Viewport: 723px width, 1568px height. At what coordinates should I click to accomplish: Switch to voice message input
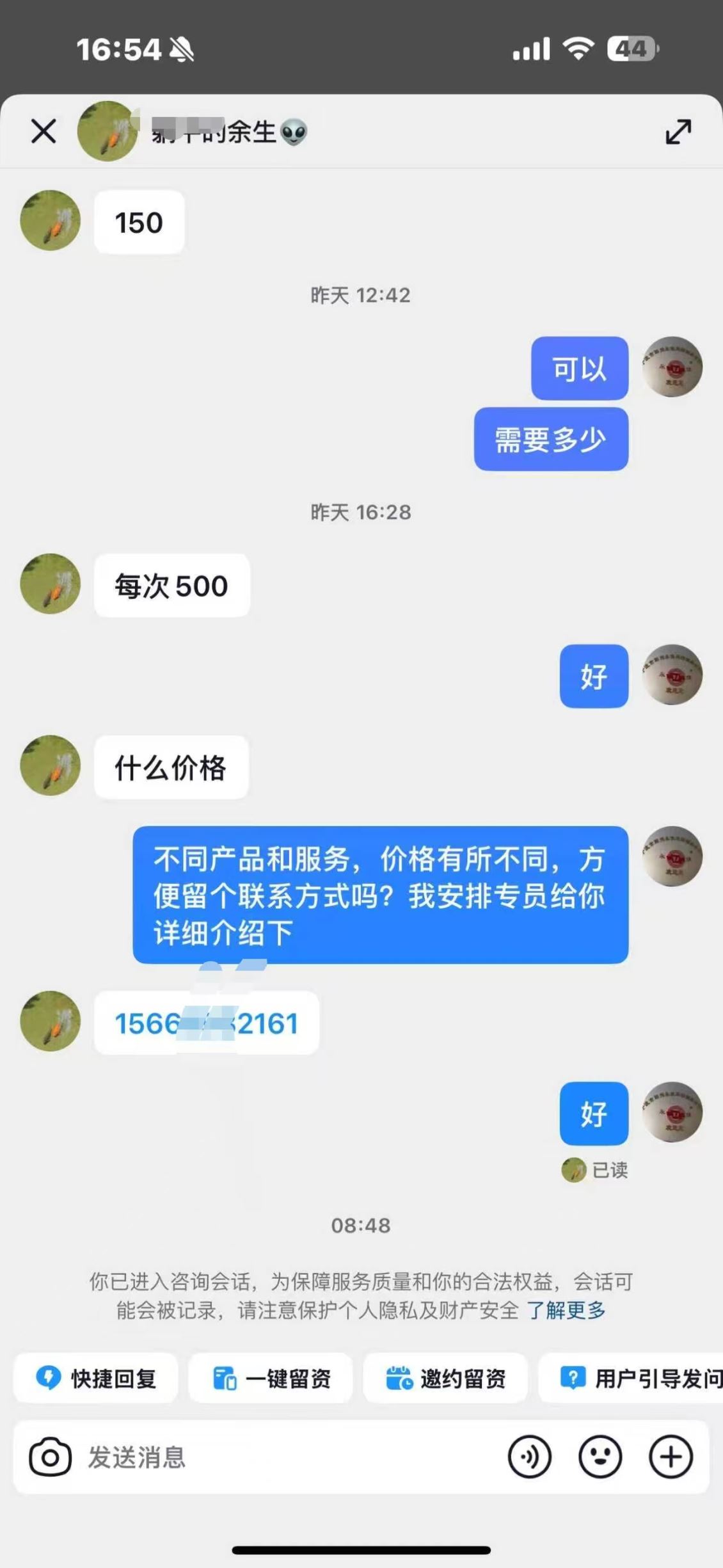529,1457
